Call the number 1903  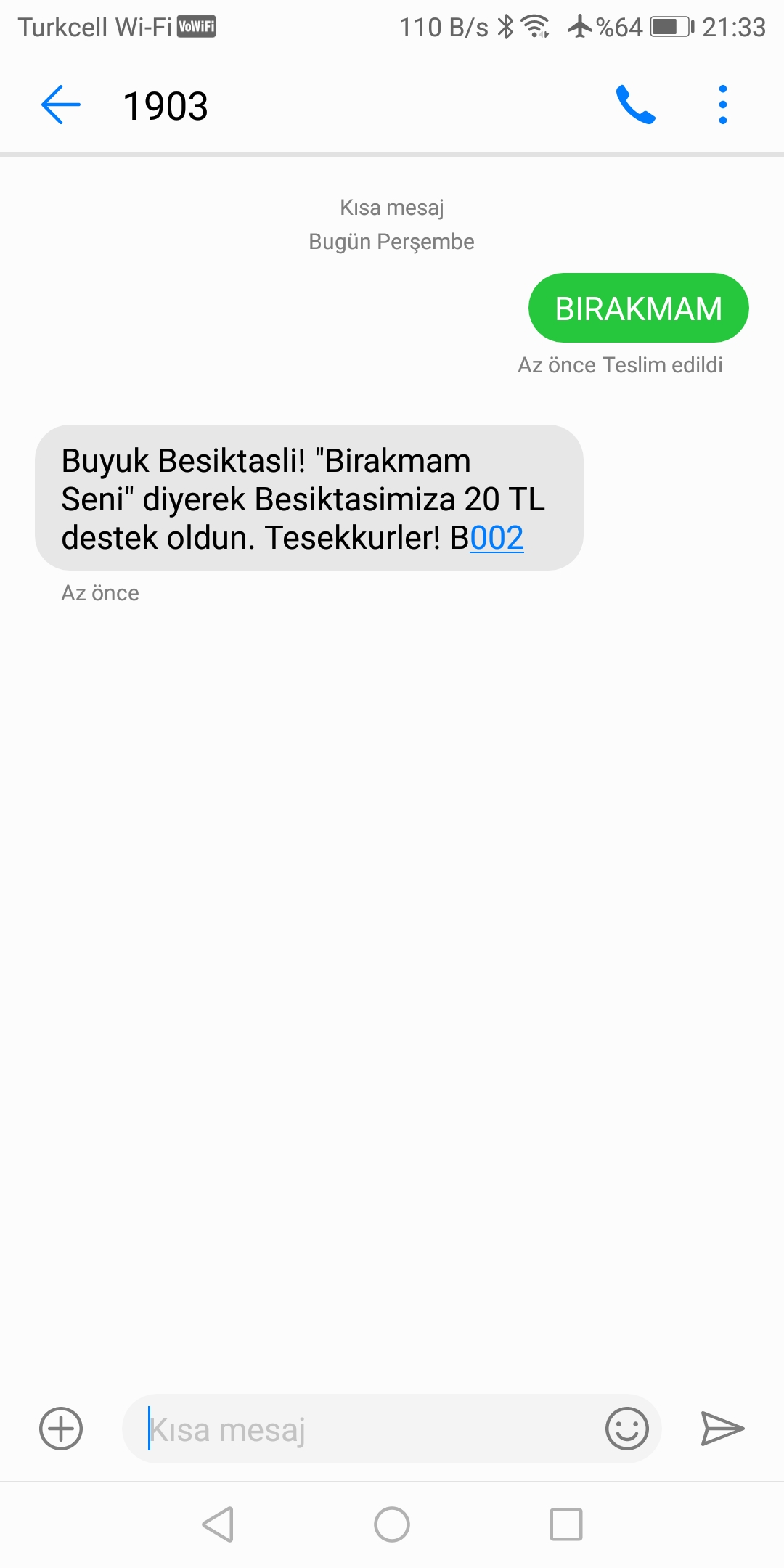(x=635, y=105)
